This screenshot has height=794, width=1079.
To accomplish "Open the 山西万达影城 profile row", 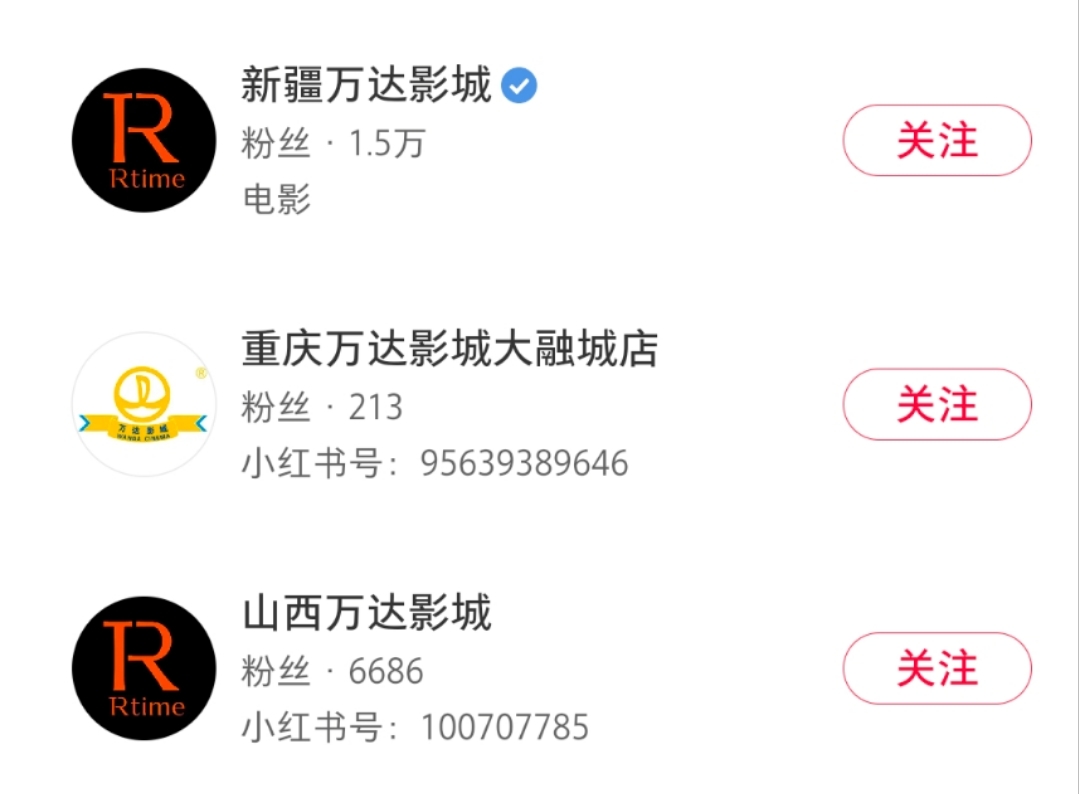I will click(x=366, y=613).
